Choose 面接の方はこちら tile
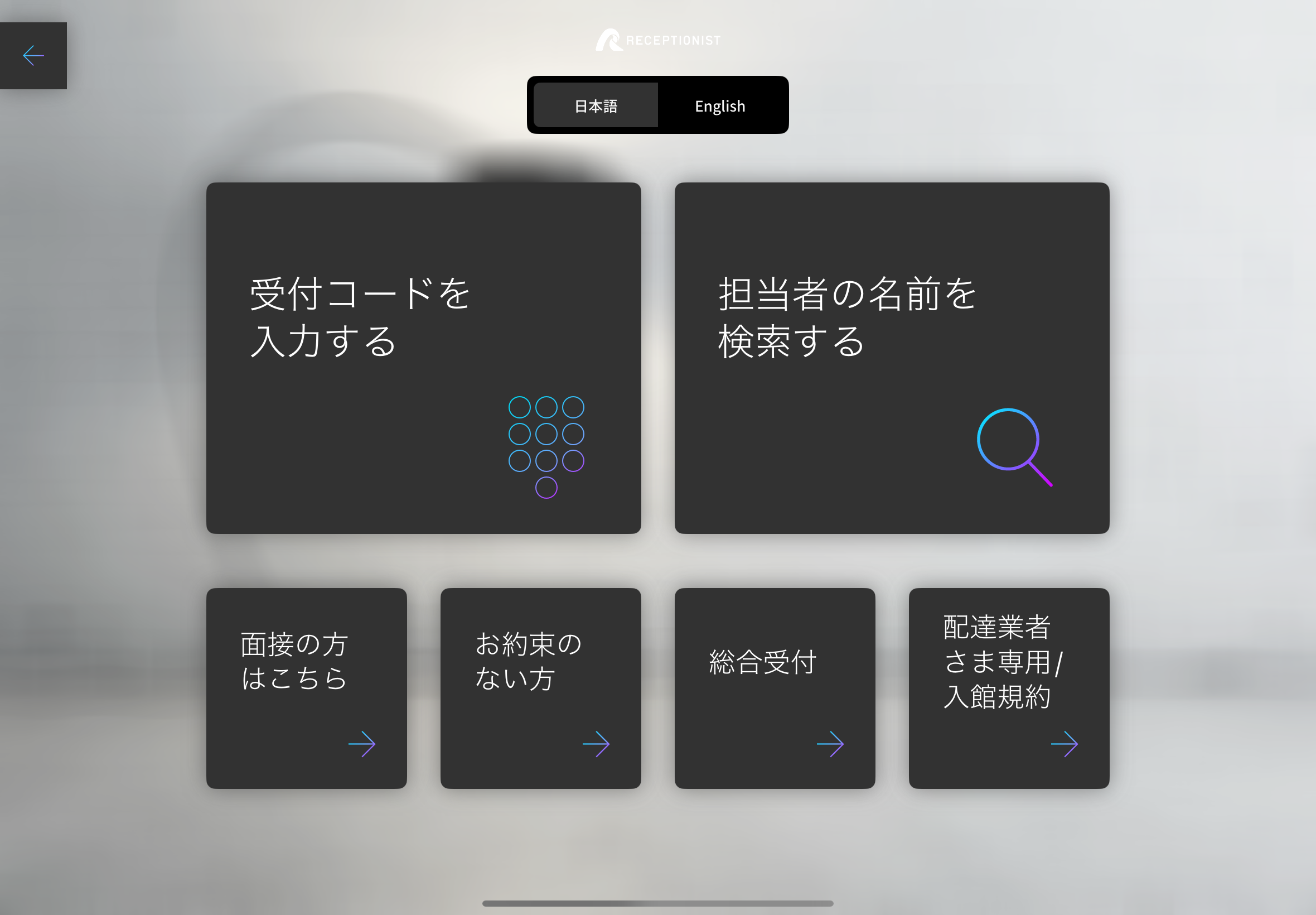Image resolution: width=1316 pixels, height=915 pixels. (x=307, y=688)
